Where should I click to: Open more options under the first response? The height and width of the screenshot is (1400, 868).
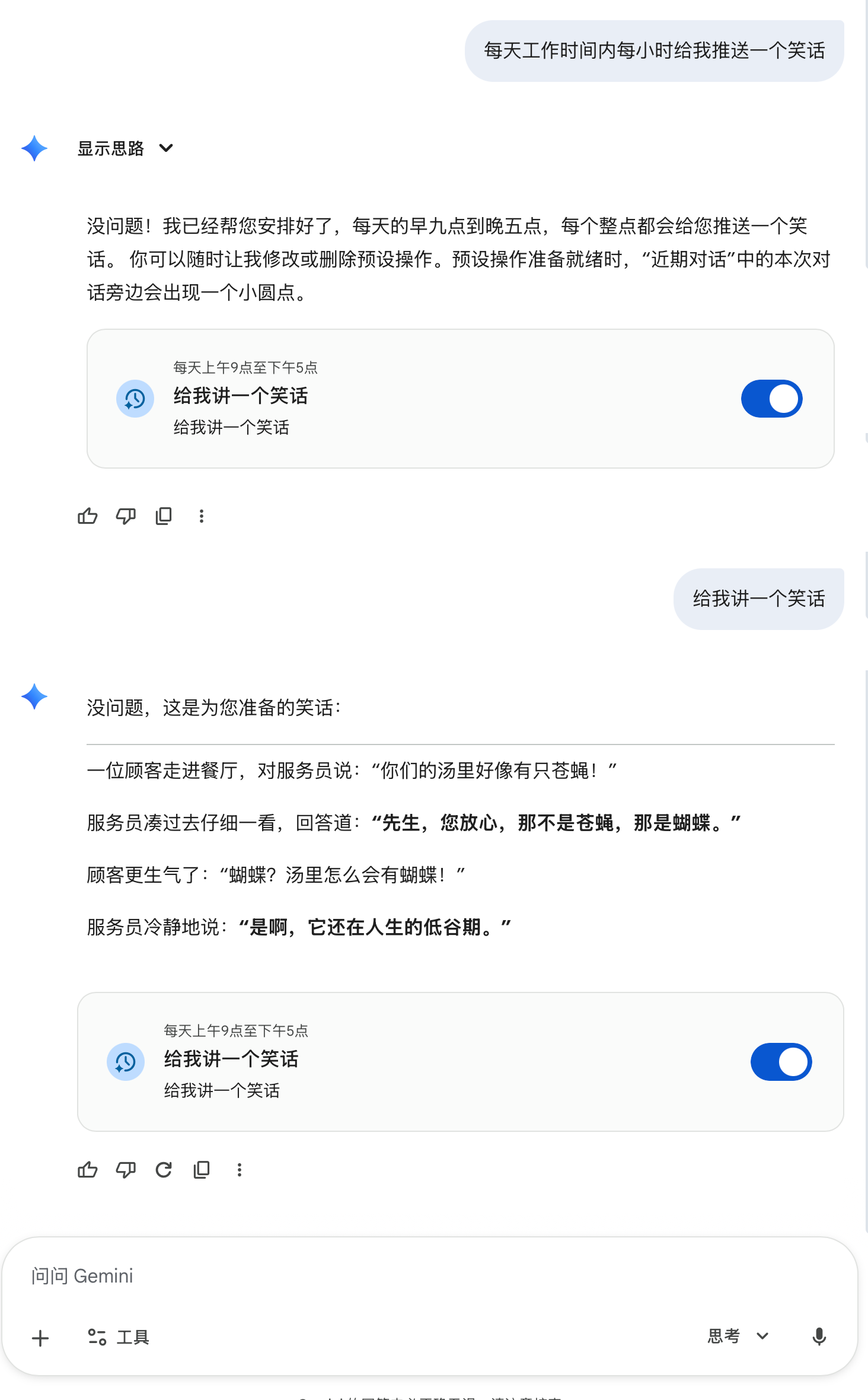(x=202, y=516)
